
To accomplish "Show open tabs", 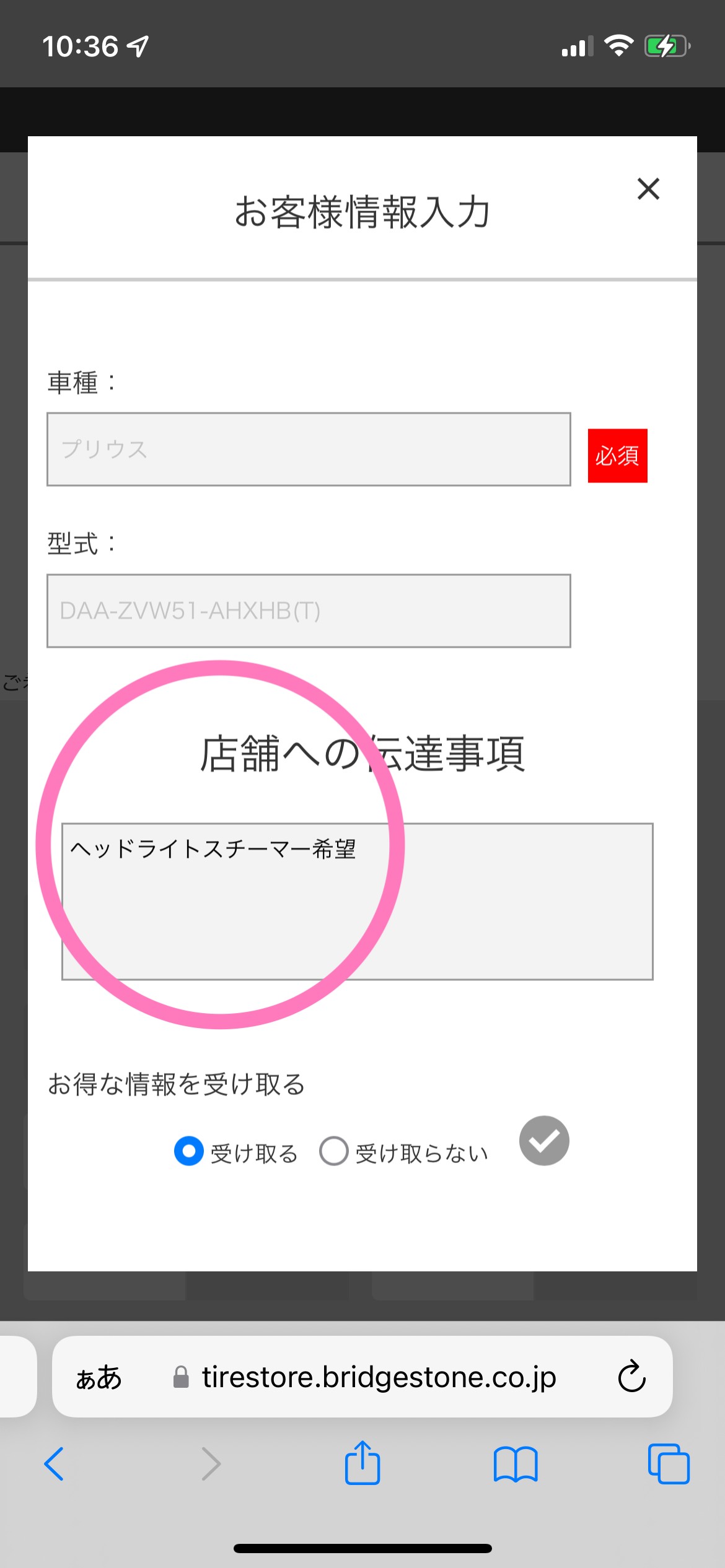I will (668, 1464).
